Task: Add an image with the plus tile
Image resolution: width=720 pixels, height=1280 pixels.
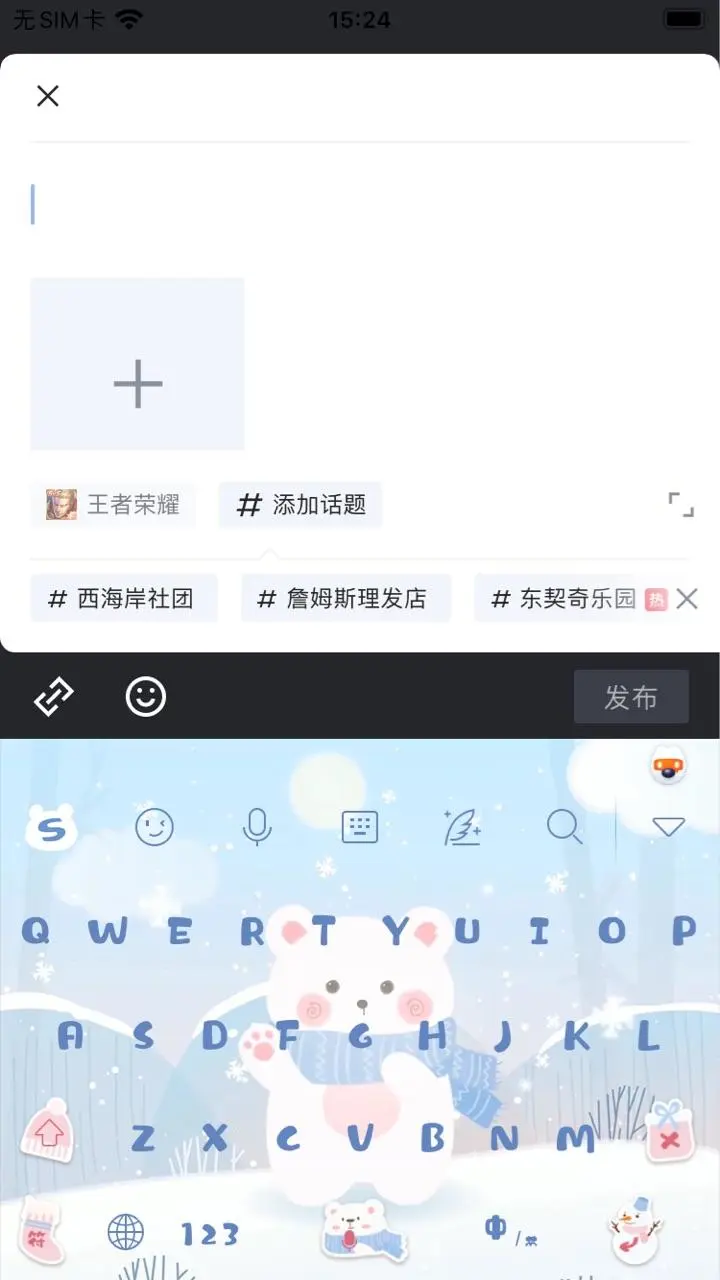Action: (x=138, y=364)
